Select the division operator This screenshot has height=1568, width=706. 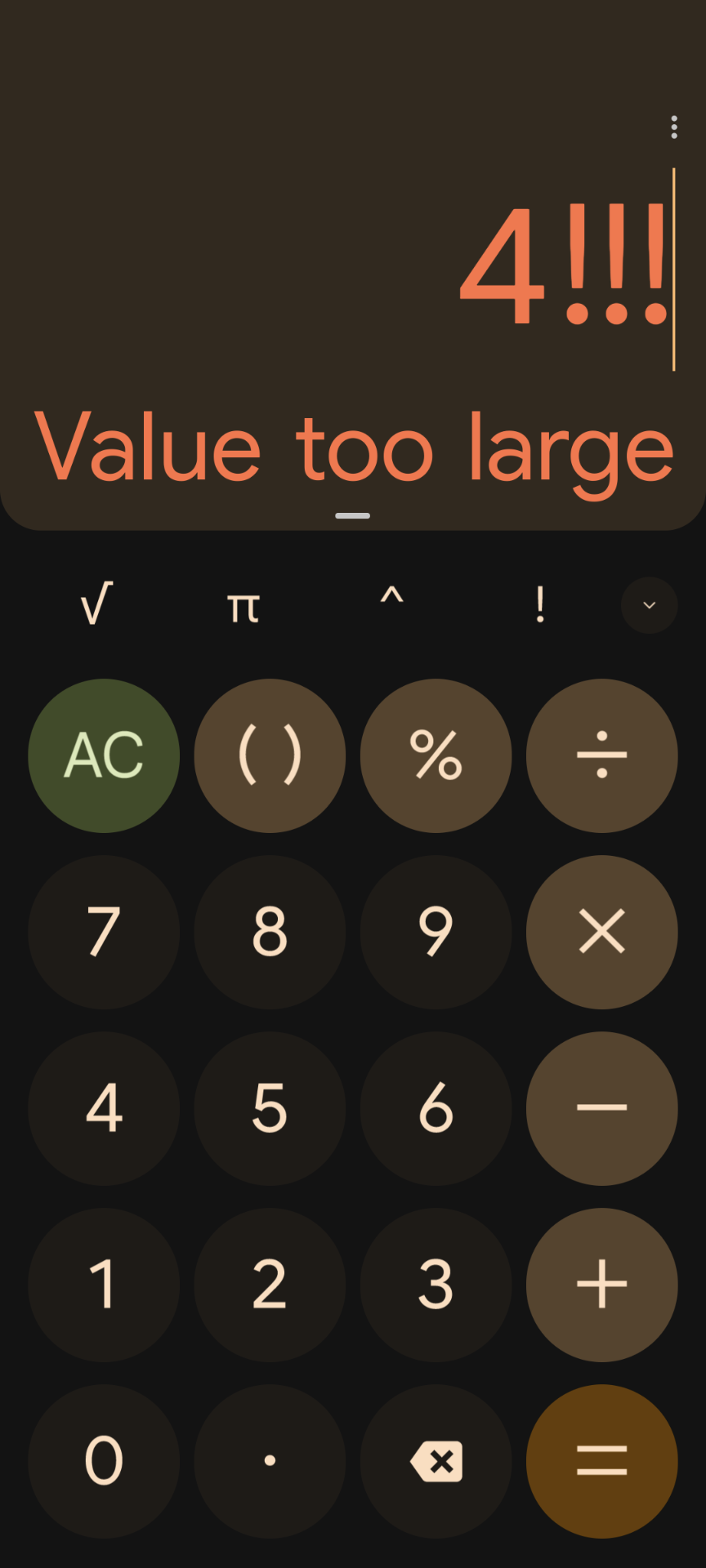click(601, 755)
